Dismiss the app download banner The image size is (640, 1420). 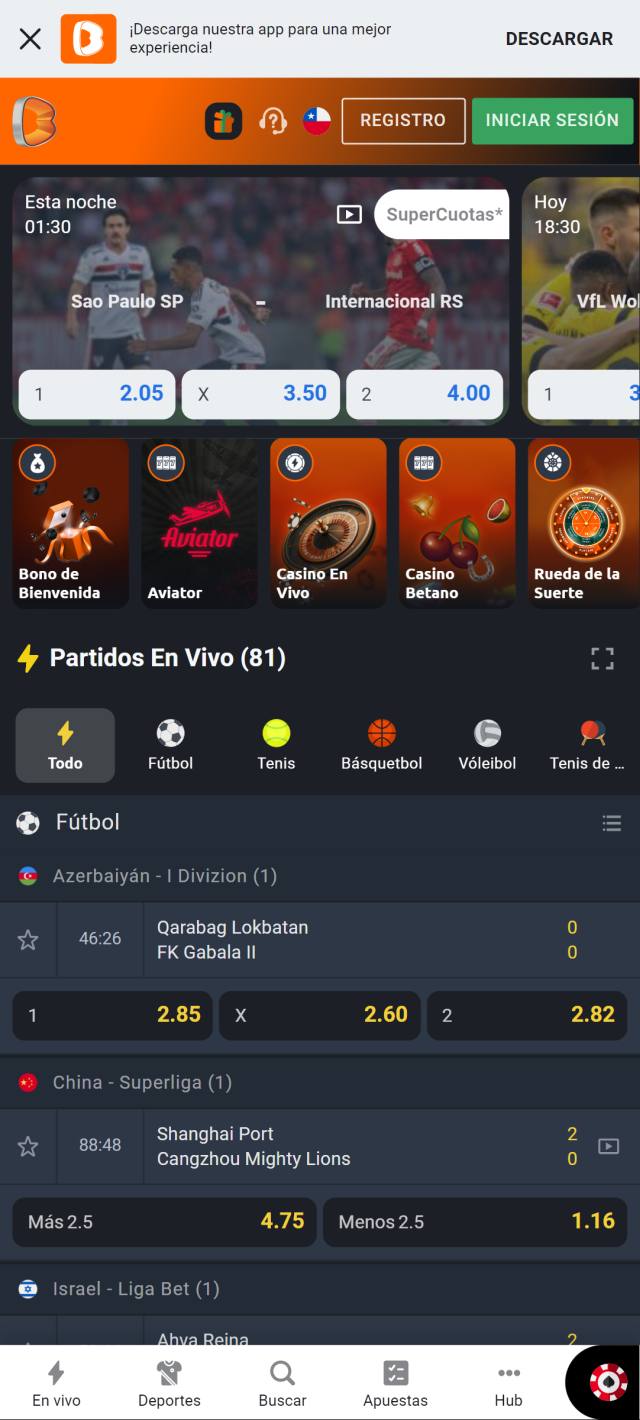pos(30,39)
